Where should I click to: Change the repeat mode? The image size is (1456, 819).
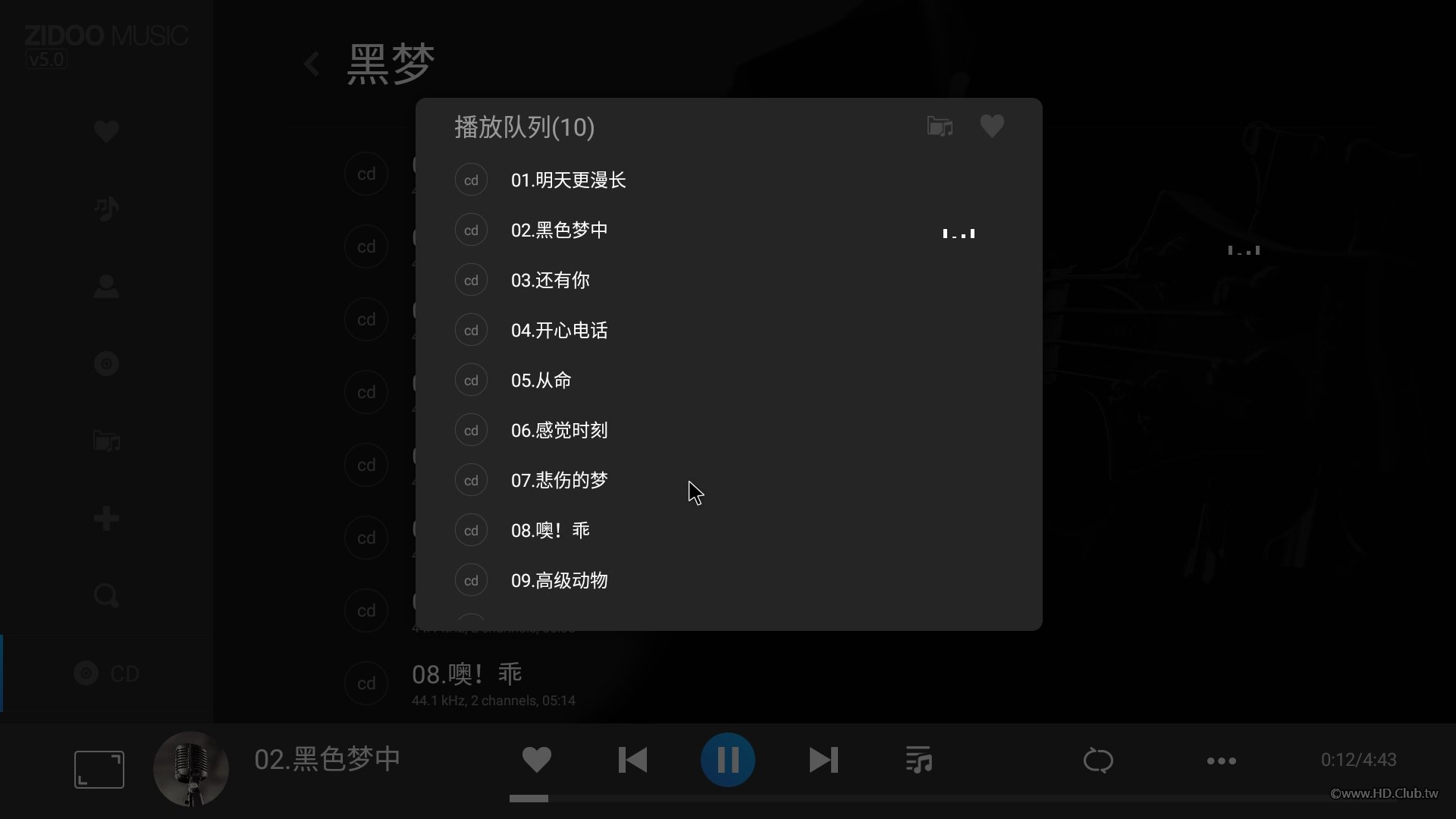[x=1097, y=760]
